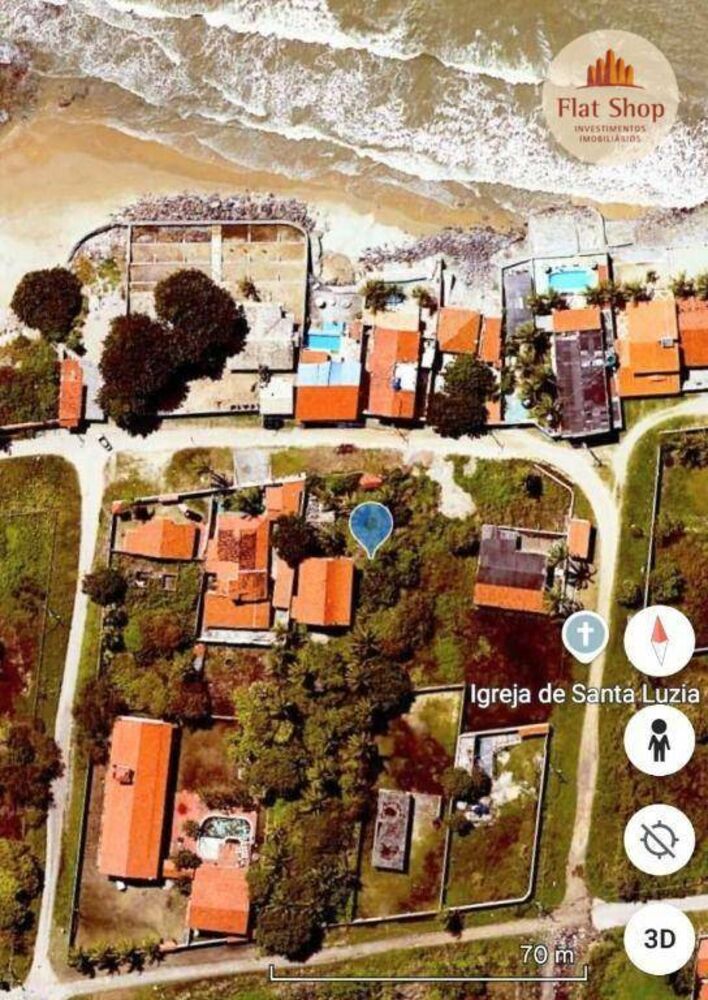The width and height of the screenshot is (708, 1000).
Task: Open Street View with the pegman button
Action: tap(659, 741)
